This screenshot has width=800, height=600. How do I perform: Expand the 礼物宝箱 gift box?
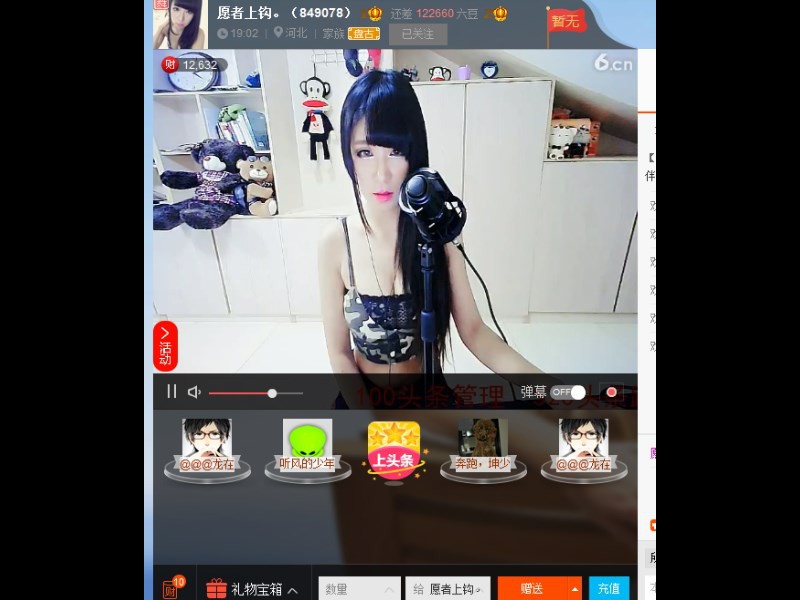tap(251, 590)
